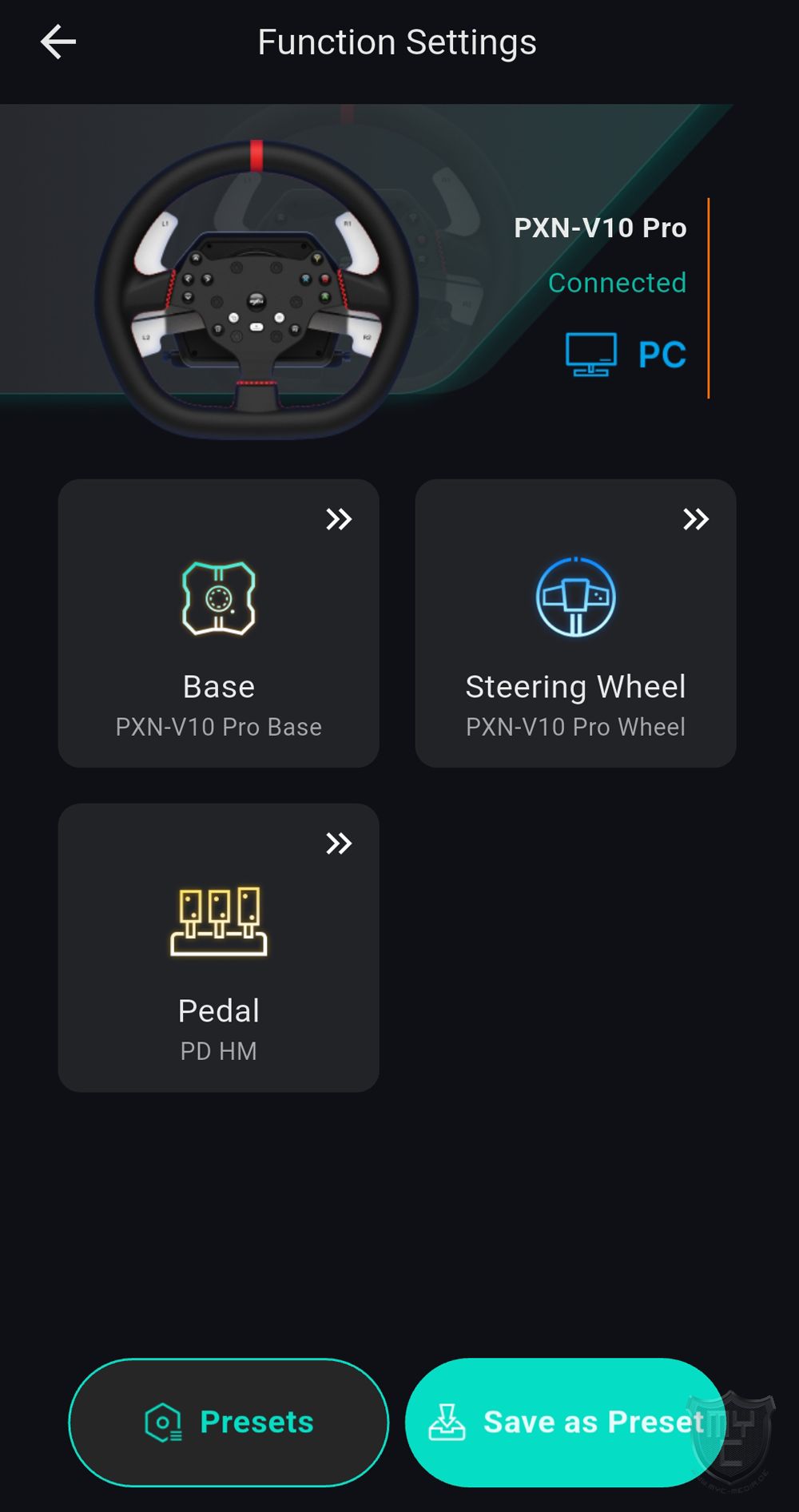Open the Steering Wheel settings card
799x1512 pixels.
575,623
